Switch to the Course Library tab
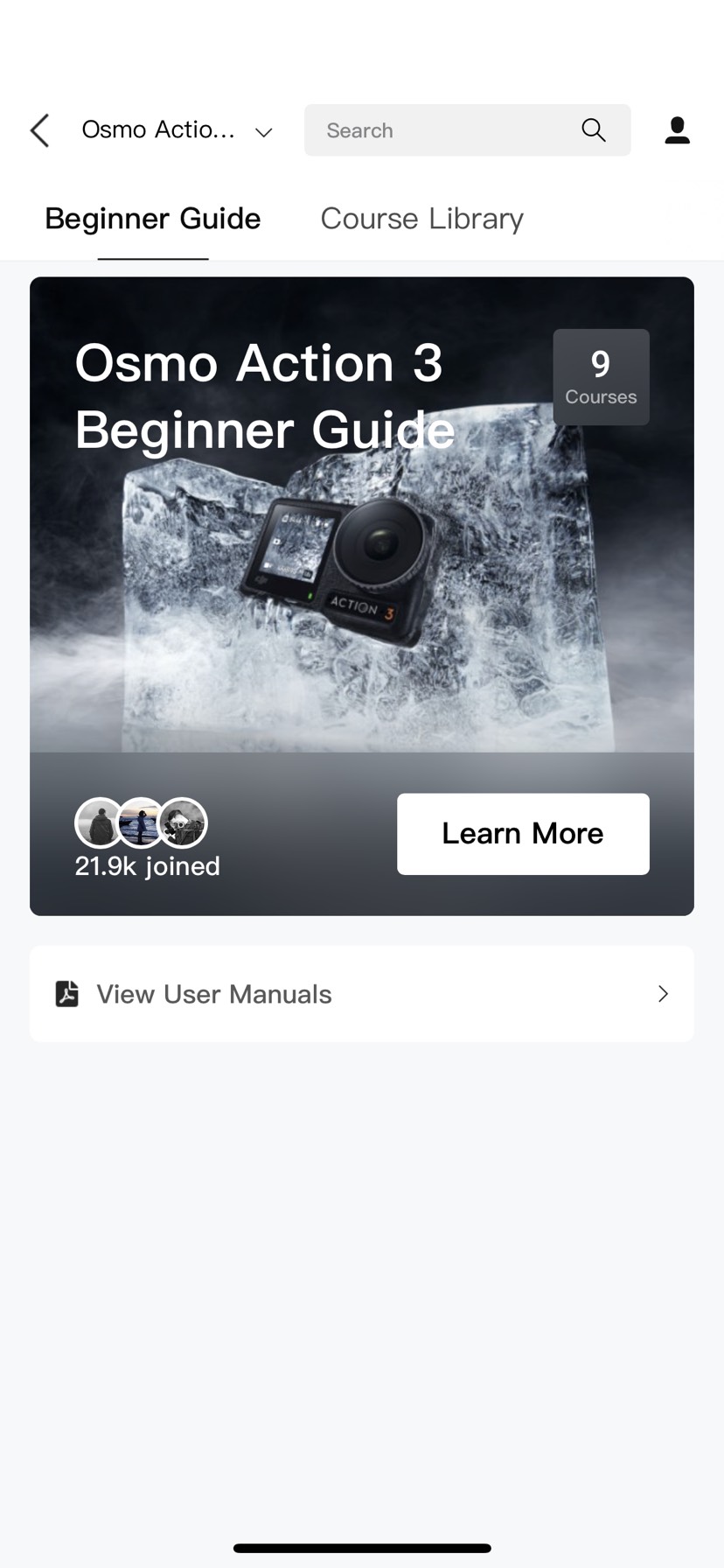Viewport: 724px width, 1568px height. (421, 219)
